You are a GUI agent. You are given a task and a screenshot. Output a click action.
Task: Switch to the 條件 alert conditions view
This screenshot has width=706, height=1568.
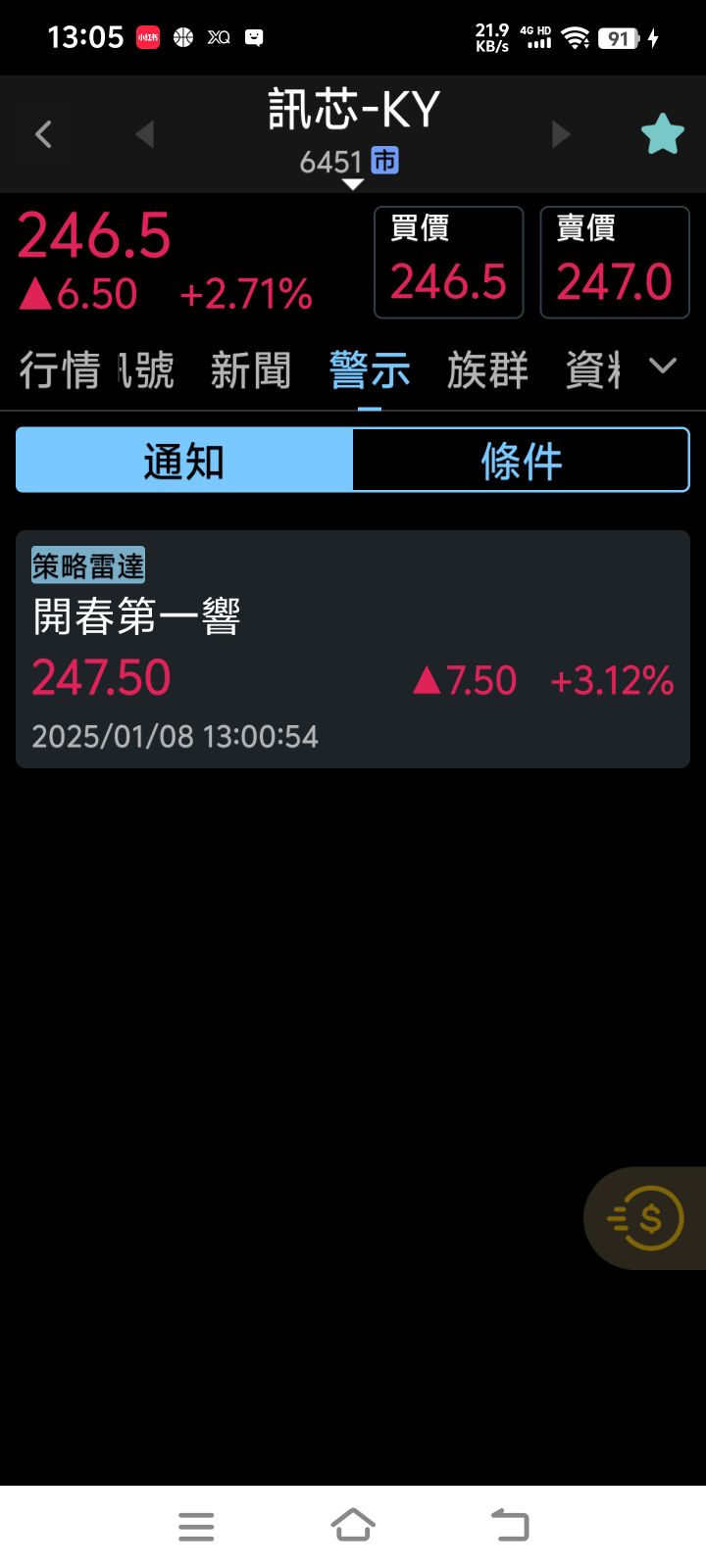pyautogui.click(x=521, y=459)
